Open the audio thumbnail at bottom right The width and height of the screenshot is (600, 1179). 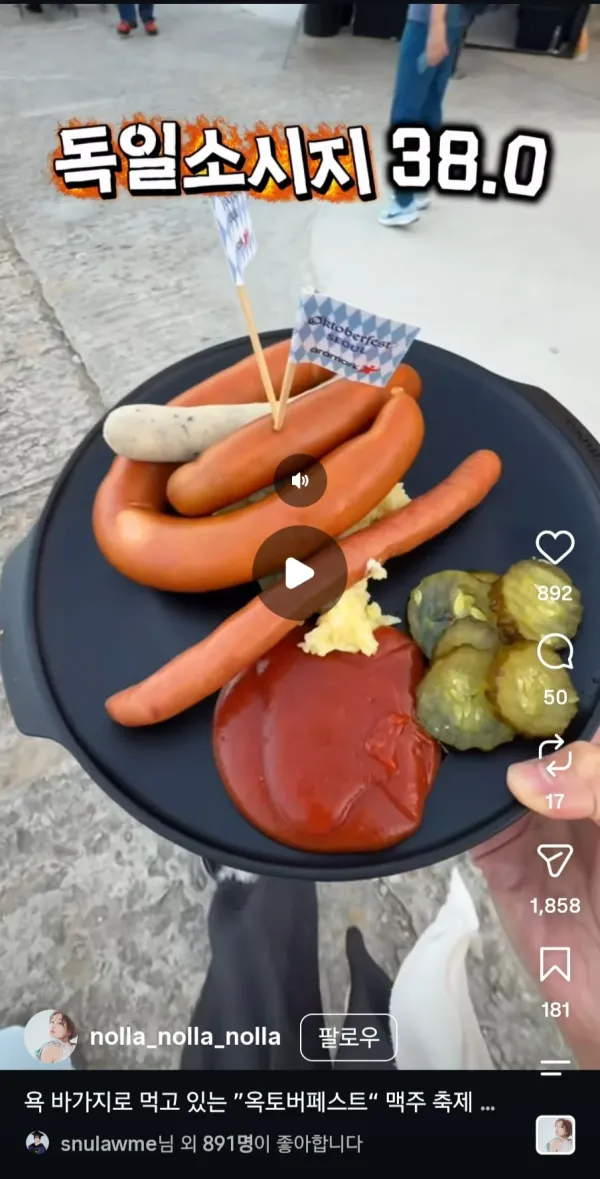coord(556,1135)
